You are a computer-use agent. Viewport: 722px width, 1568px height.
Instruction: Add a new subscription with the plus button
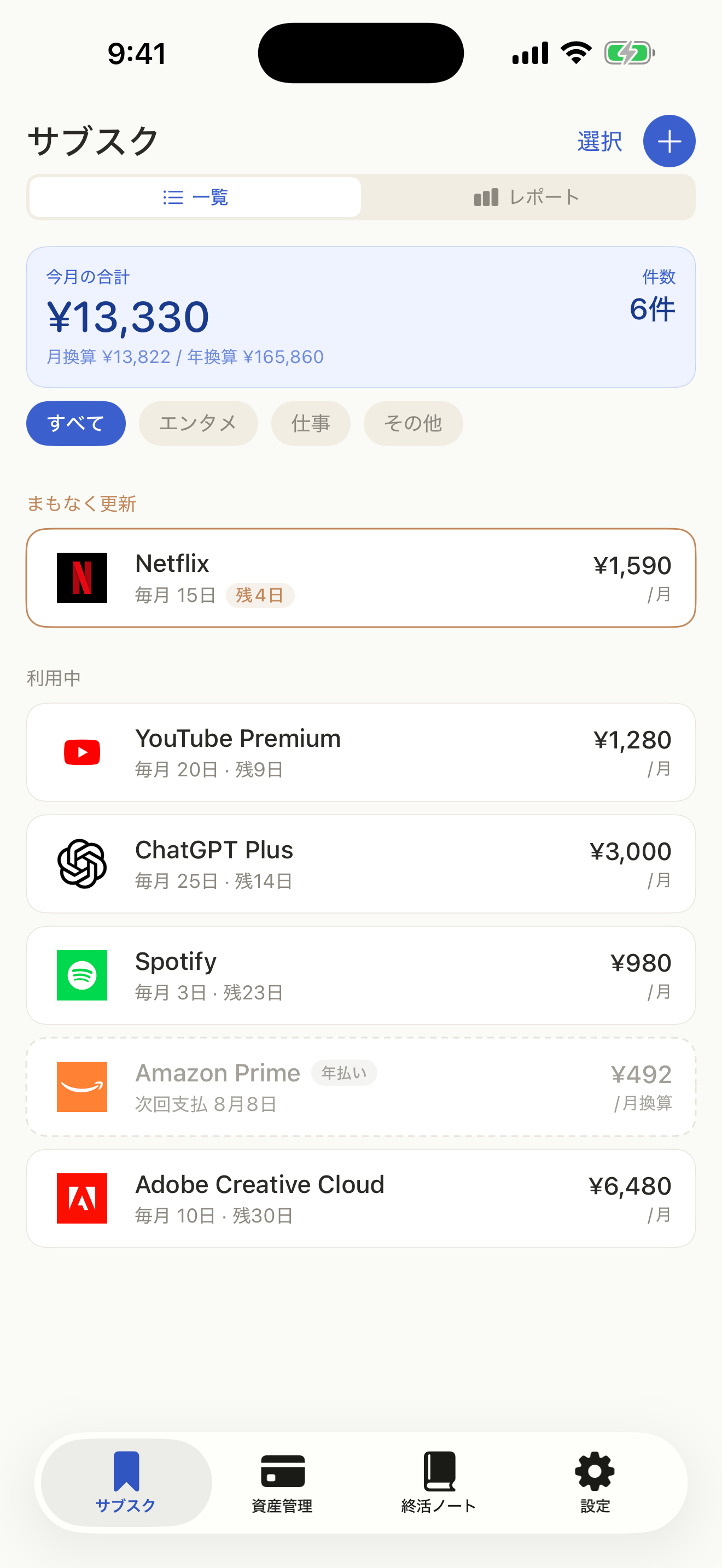(669, 141)
